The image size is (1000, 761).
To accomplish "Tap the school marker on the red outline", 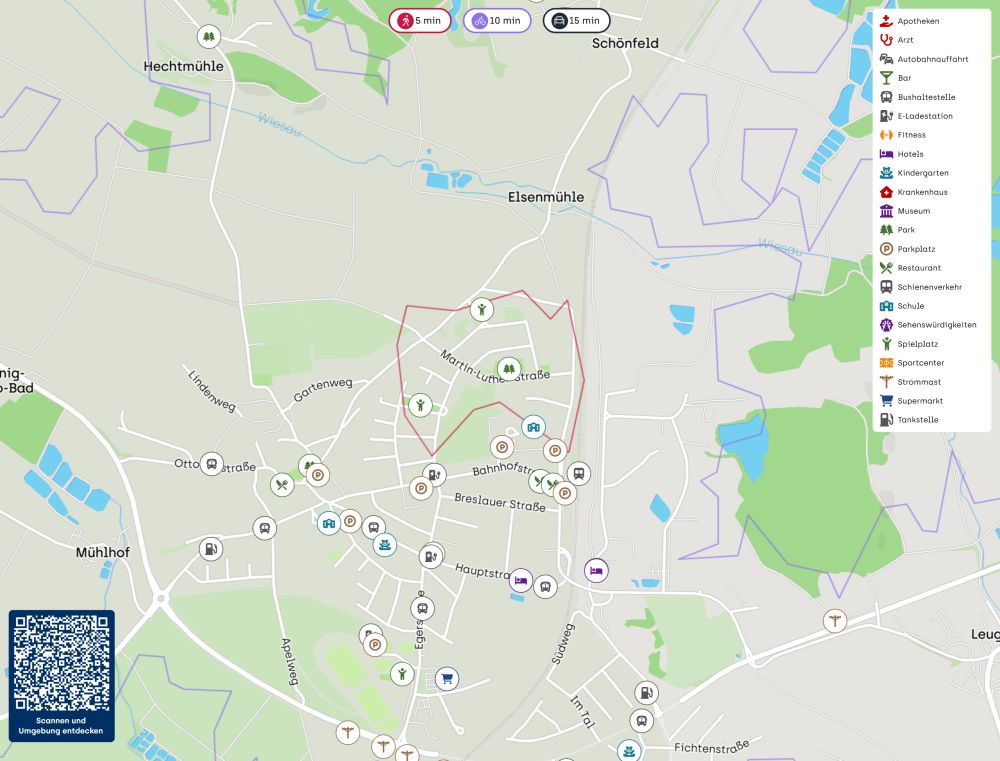I will click(x=534, y=427).
